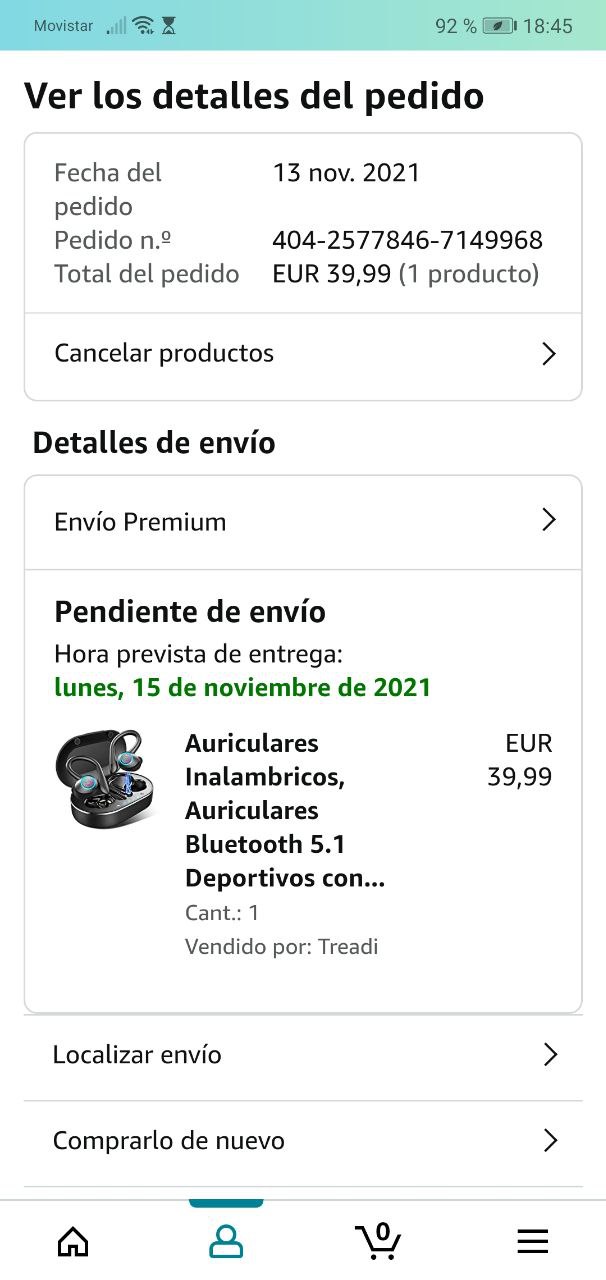Open Envío Premium details

(302, 522)
